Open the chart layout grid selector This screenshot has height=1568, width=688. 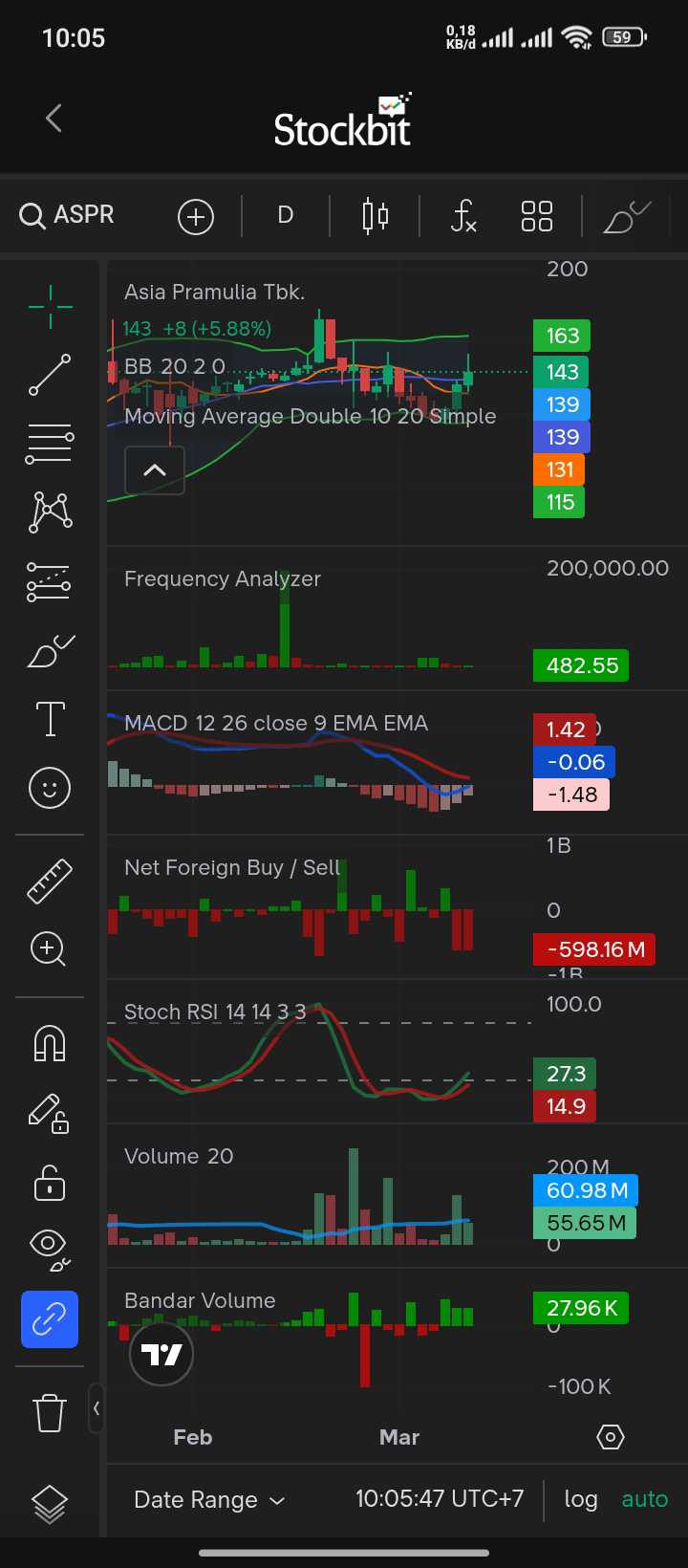point(537,216)
